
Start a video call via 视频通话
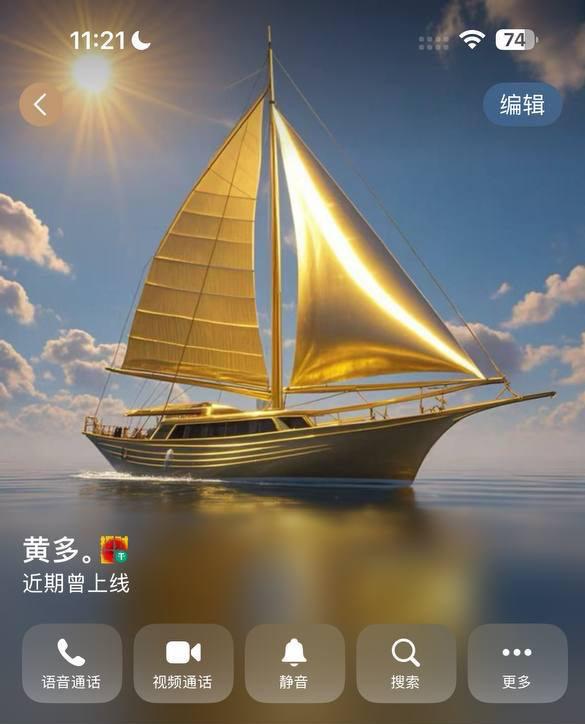[x=183, y=663]
